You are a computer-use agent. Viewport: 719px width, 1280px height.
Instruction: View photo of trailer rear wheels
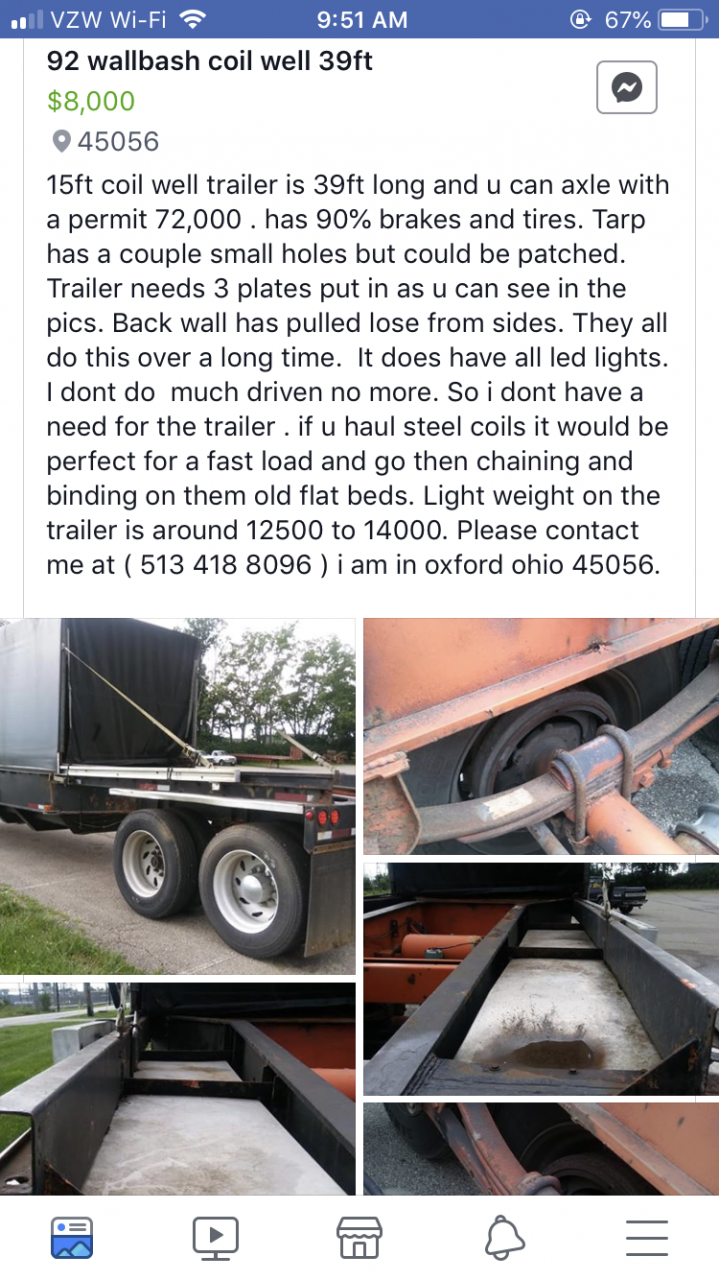point(178,796)
